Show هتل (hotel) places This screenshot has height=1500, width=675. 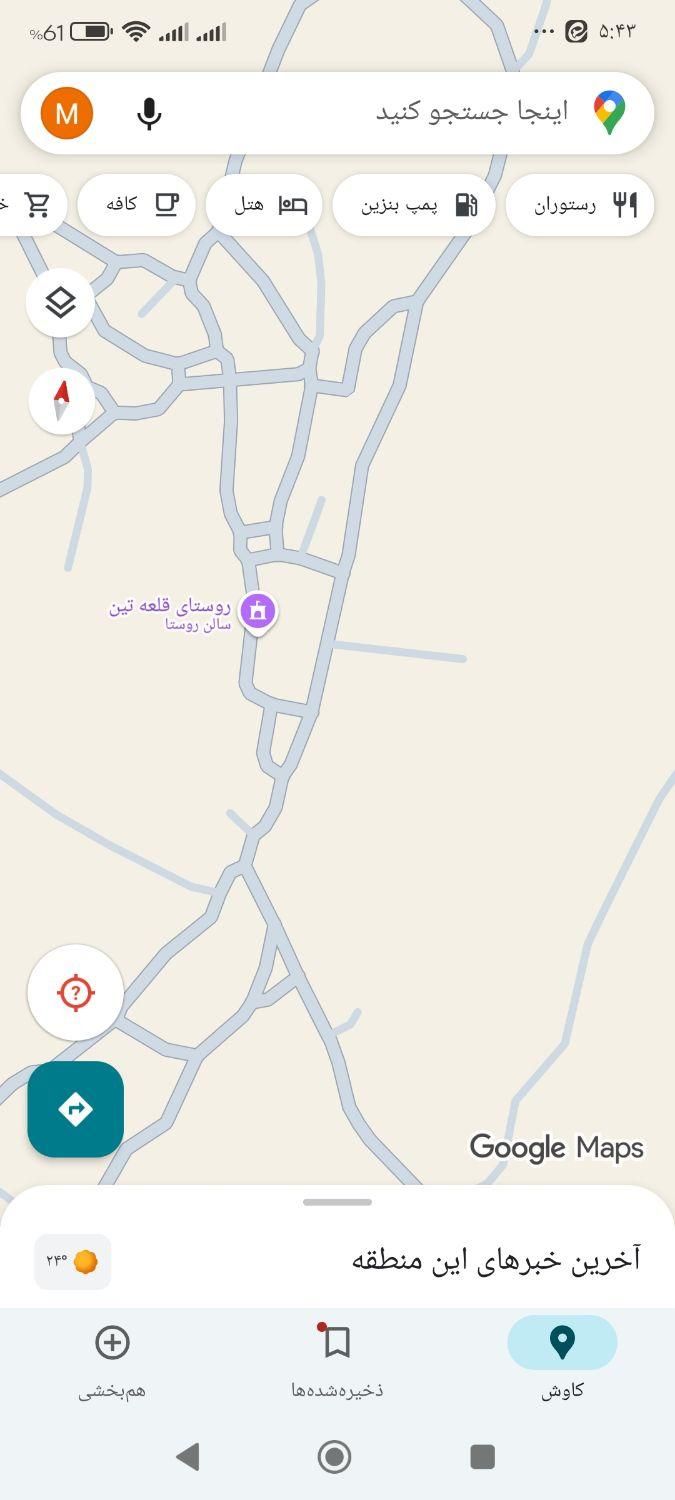point(264,205)
